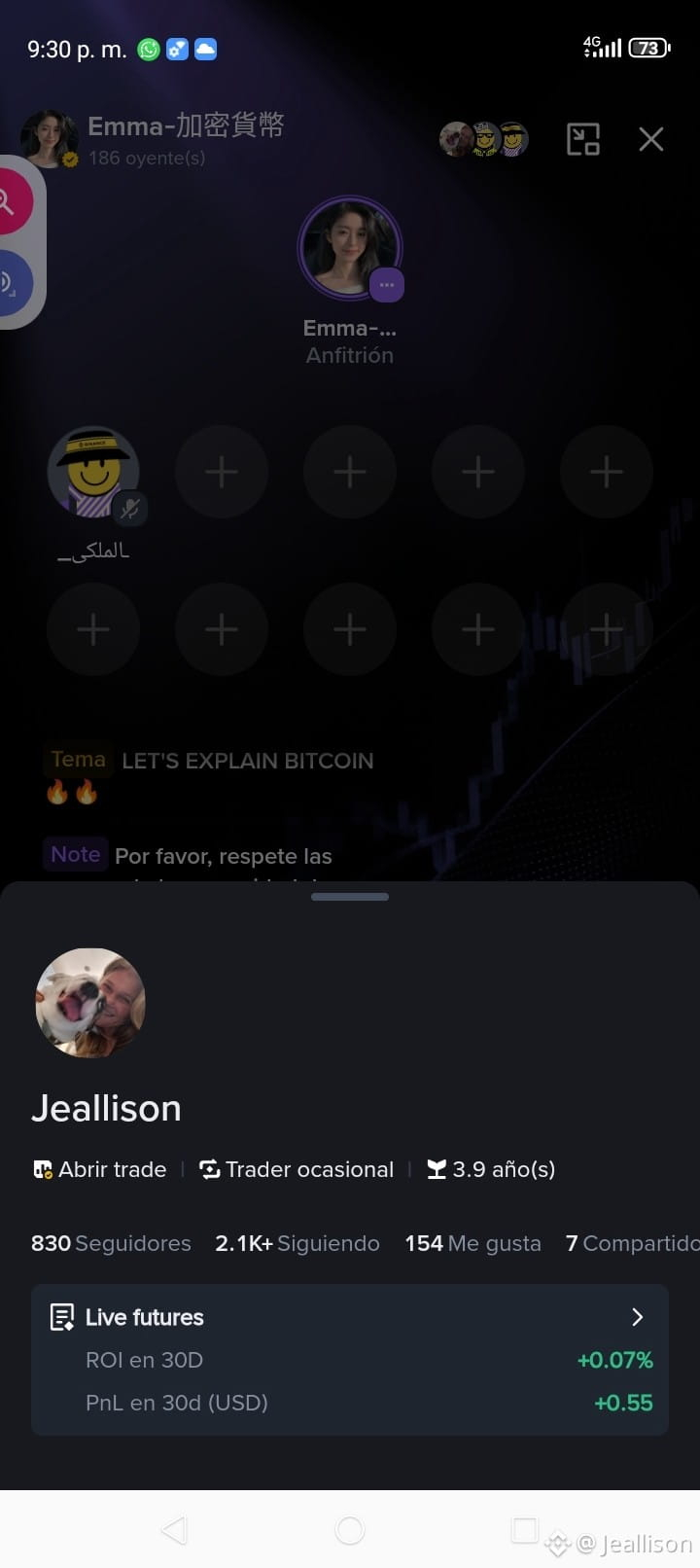The width and height of the screenshot is (700, 1568).
Task: Open the listener avatars list
Action: click(x=484, y=139)
